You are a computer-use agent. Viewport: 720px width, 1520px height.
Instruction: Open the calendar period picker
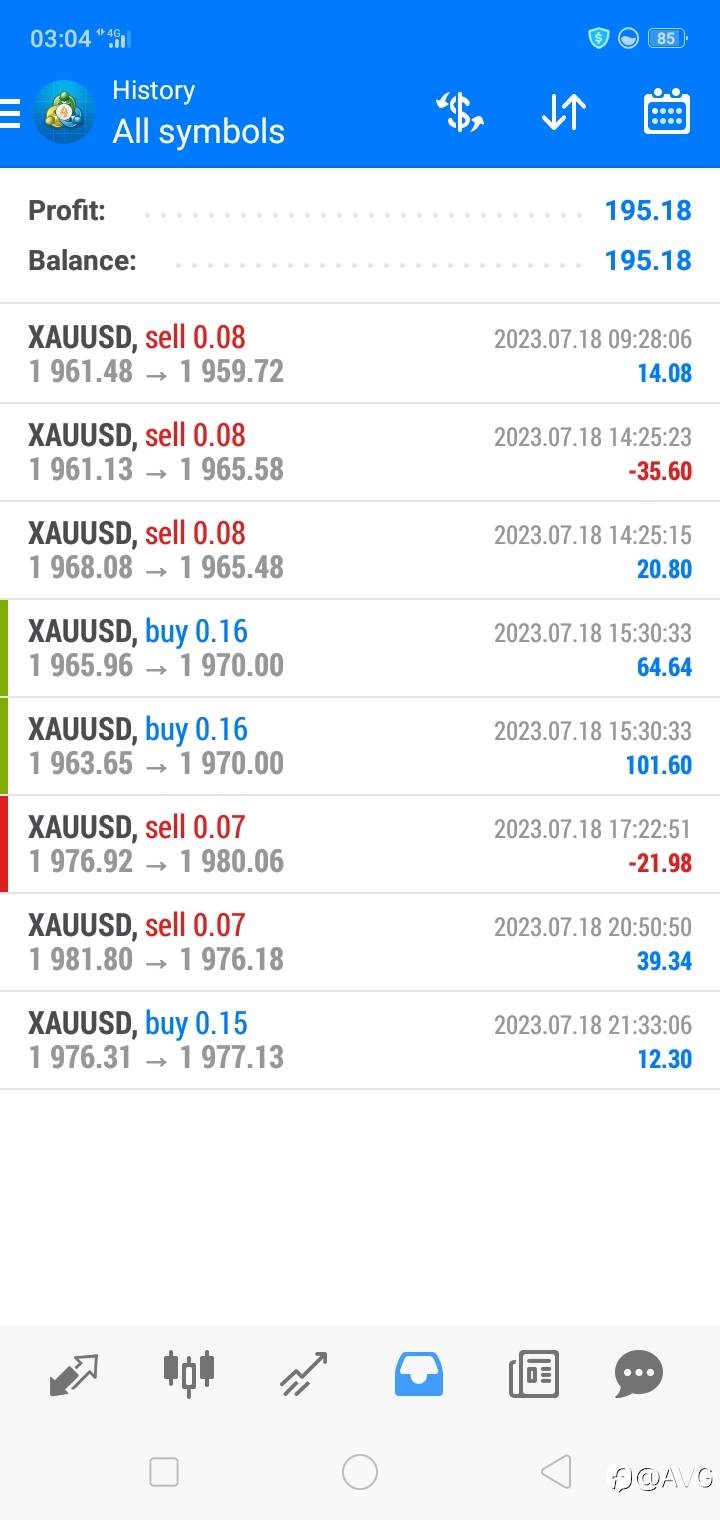tap(666, 112)
